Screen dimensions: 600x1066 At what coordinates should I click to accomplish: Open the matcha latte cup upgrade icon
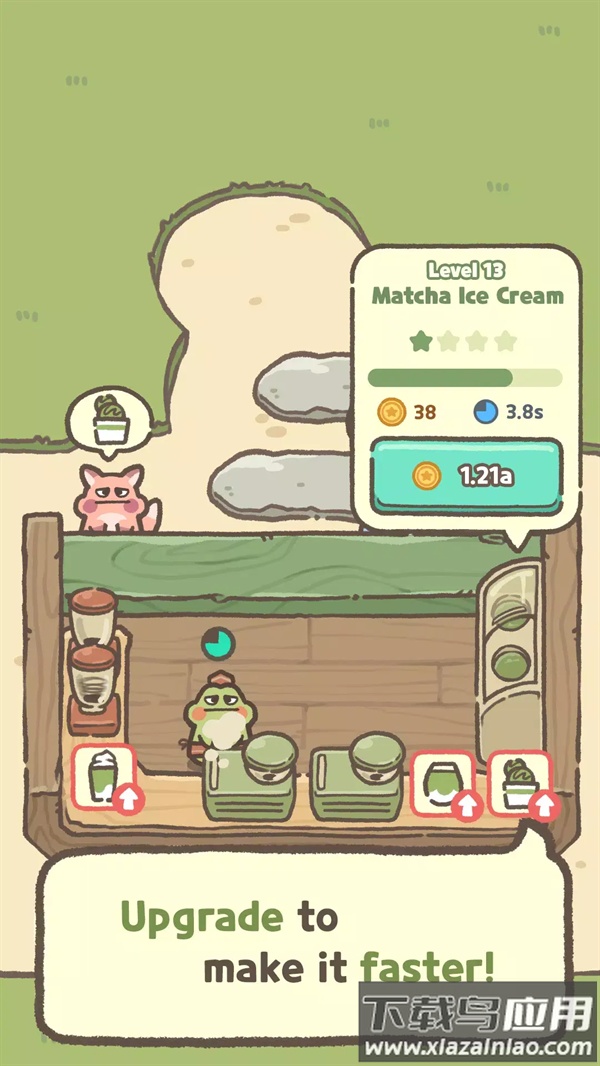[x=104, y=778]
